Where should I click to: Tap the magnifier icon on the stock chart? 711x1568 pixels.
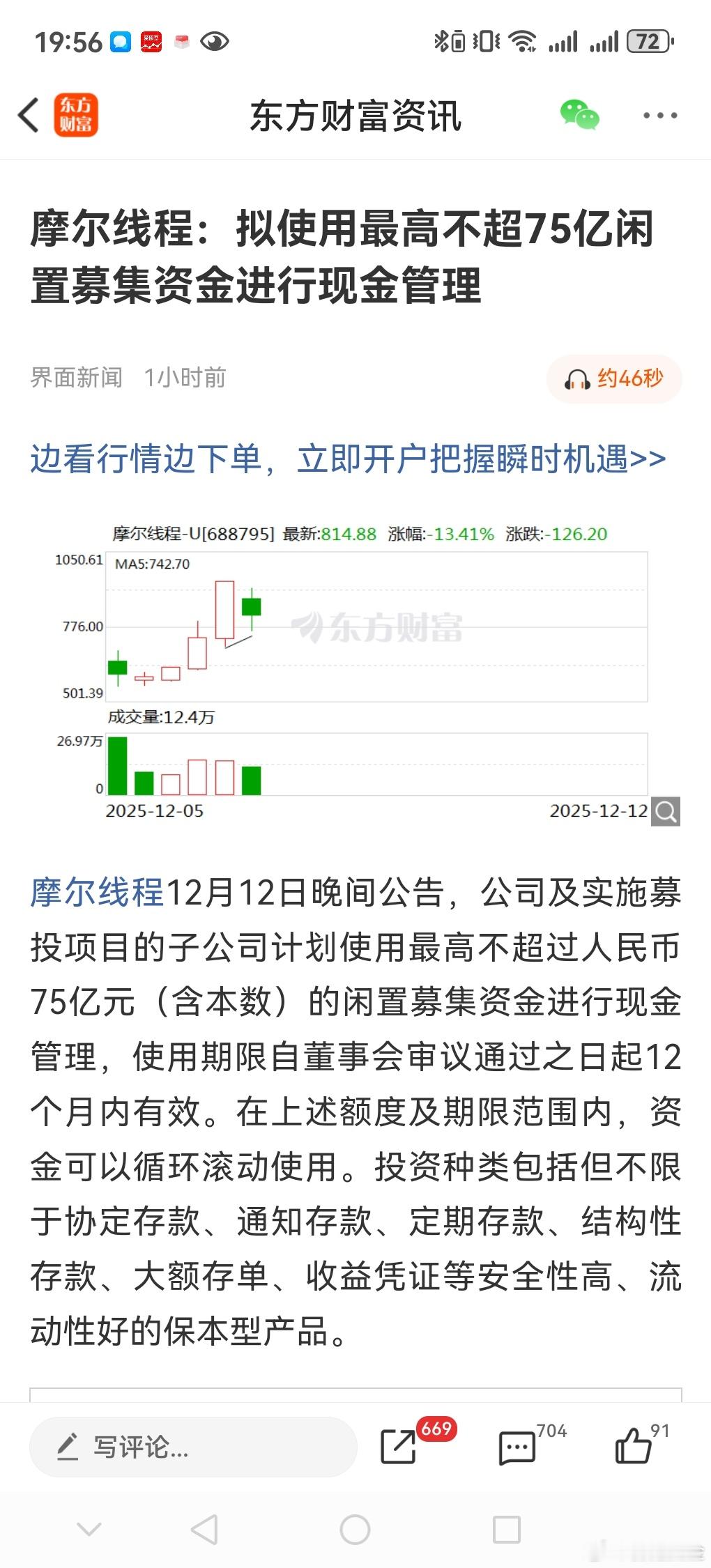tap(664, 813)
